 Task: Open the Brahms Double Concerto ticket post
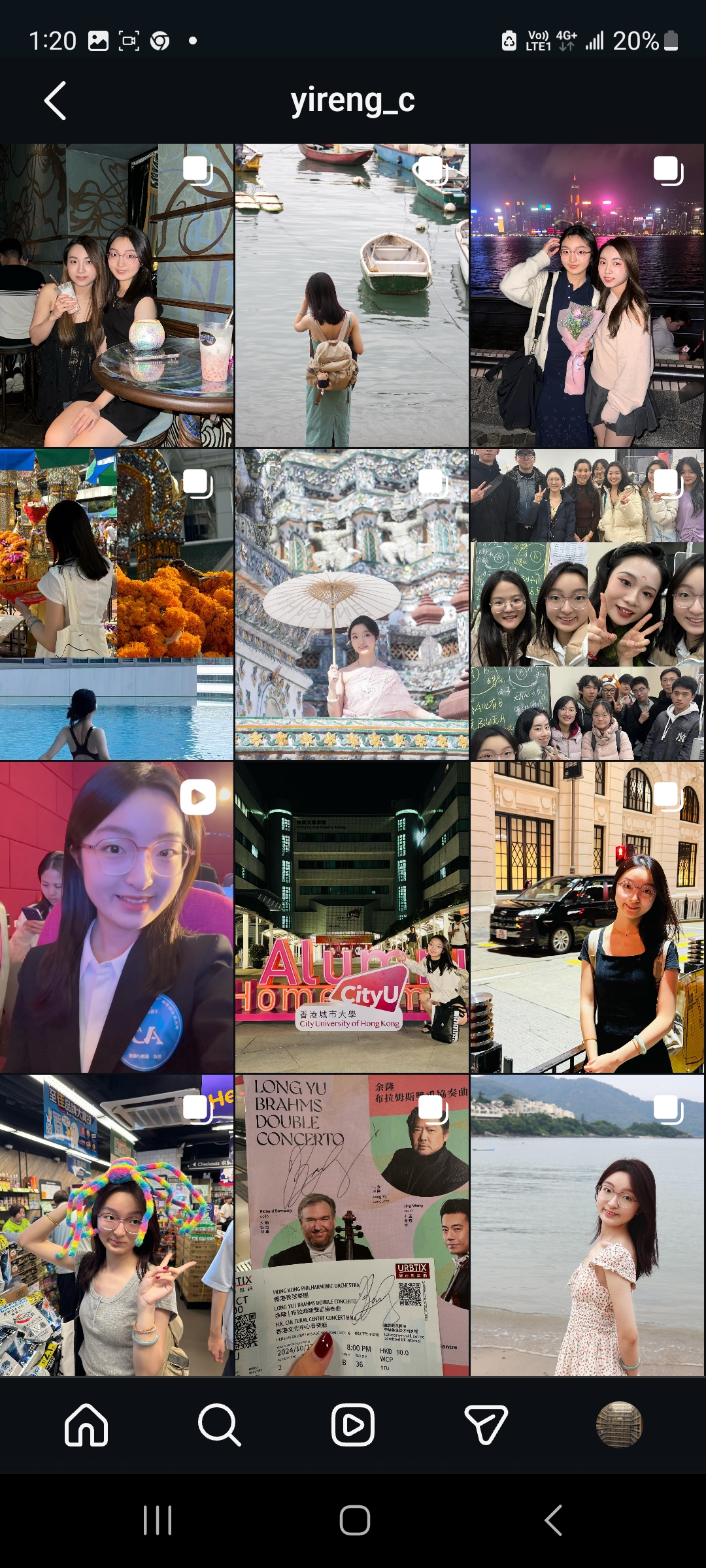[x=352, y=1226]
